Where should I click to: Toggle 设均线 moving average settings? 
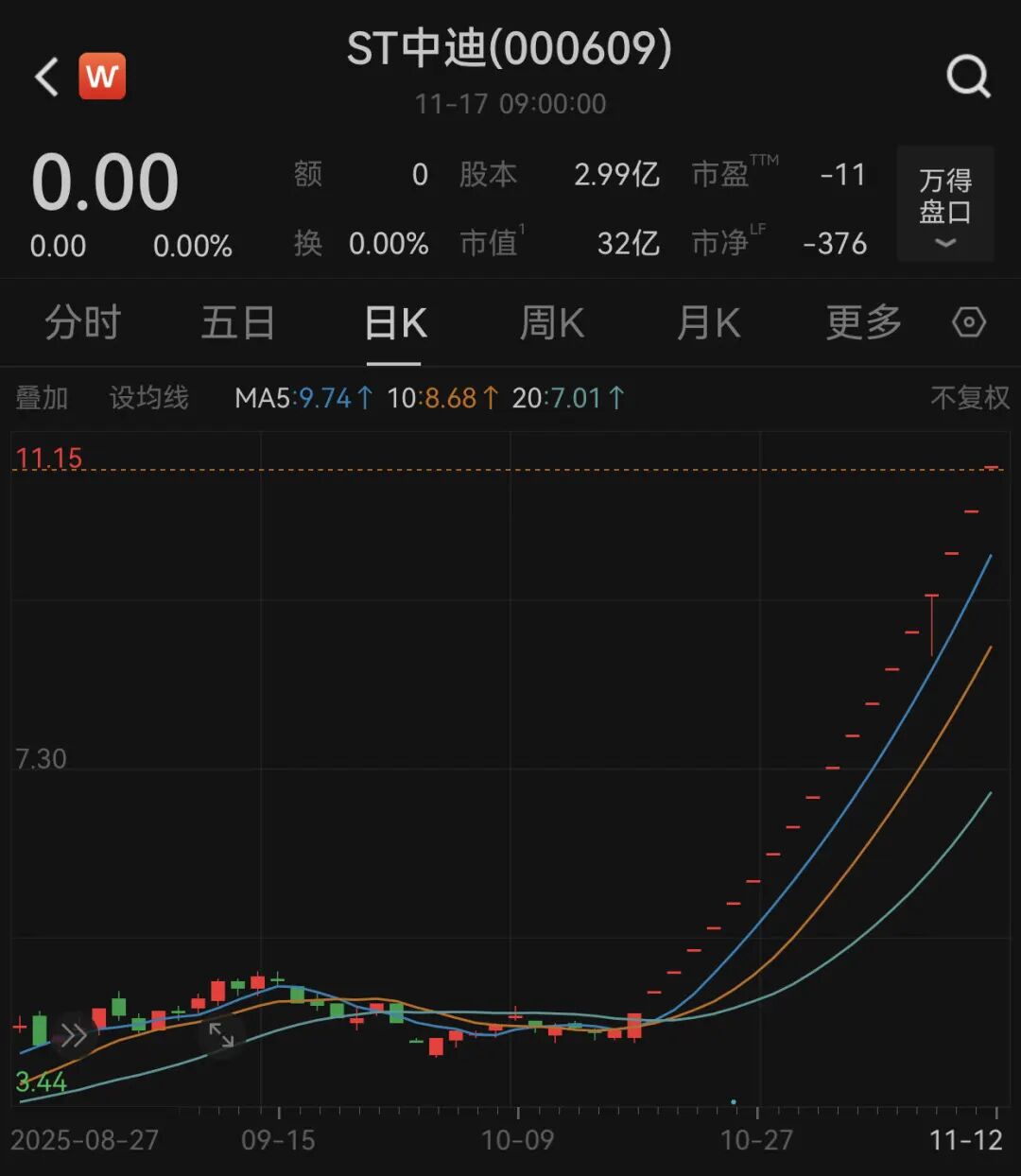point(147,398)
